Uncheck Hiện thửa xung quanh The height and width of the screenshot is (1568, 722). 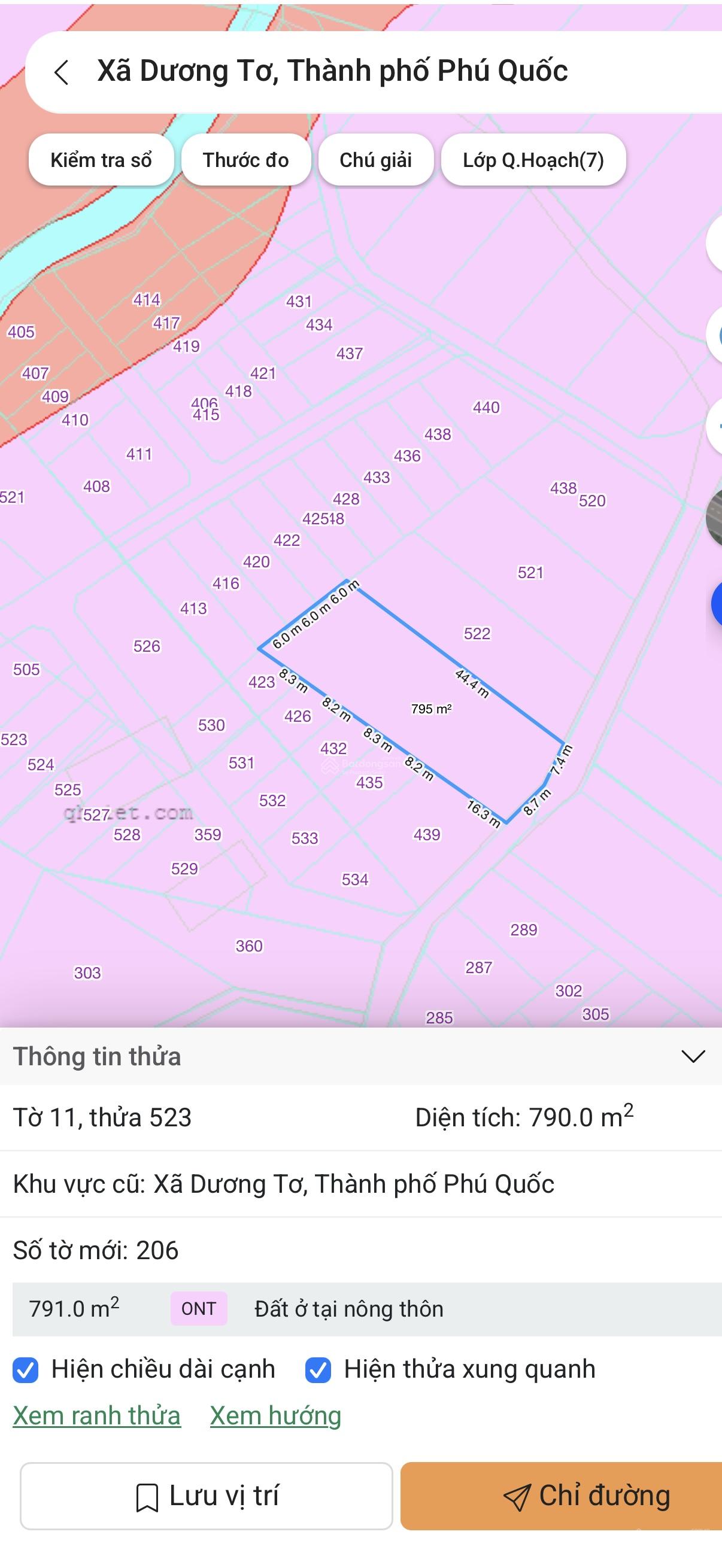[x=318, y=1370]
